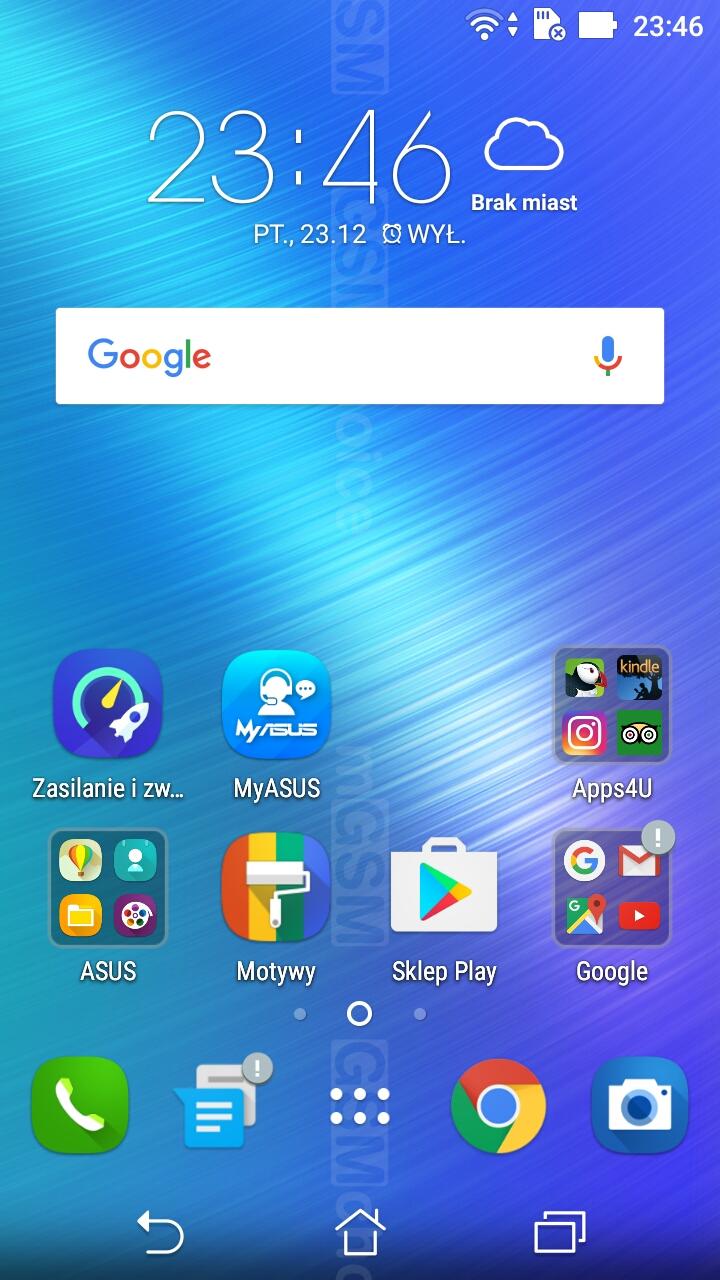Open the Messaging app in the dock
This screenshot has width=720, height=1280.
(x=220, y=1105)
